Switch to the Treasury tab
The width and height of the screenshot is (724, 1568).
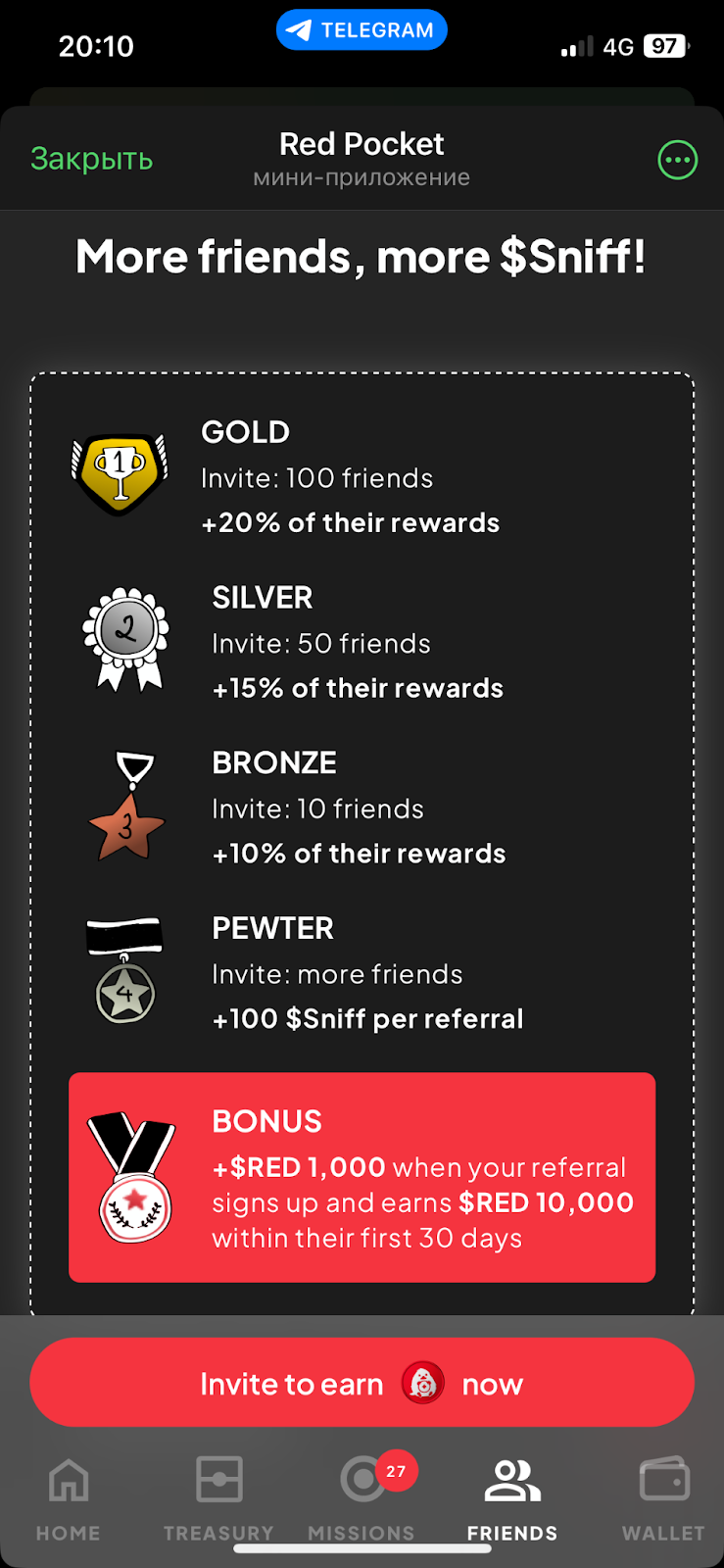218,1496
